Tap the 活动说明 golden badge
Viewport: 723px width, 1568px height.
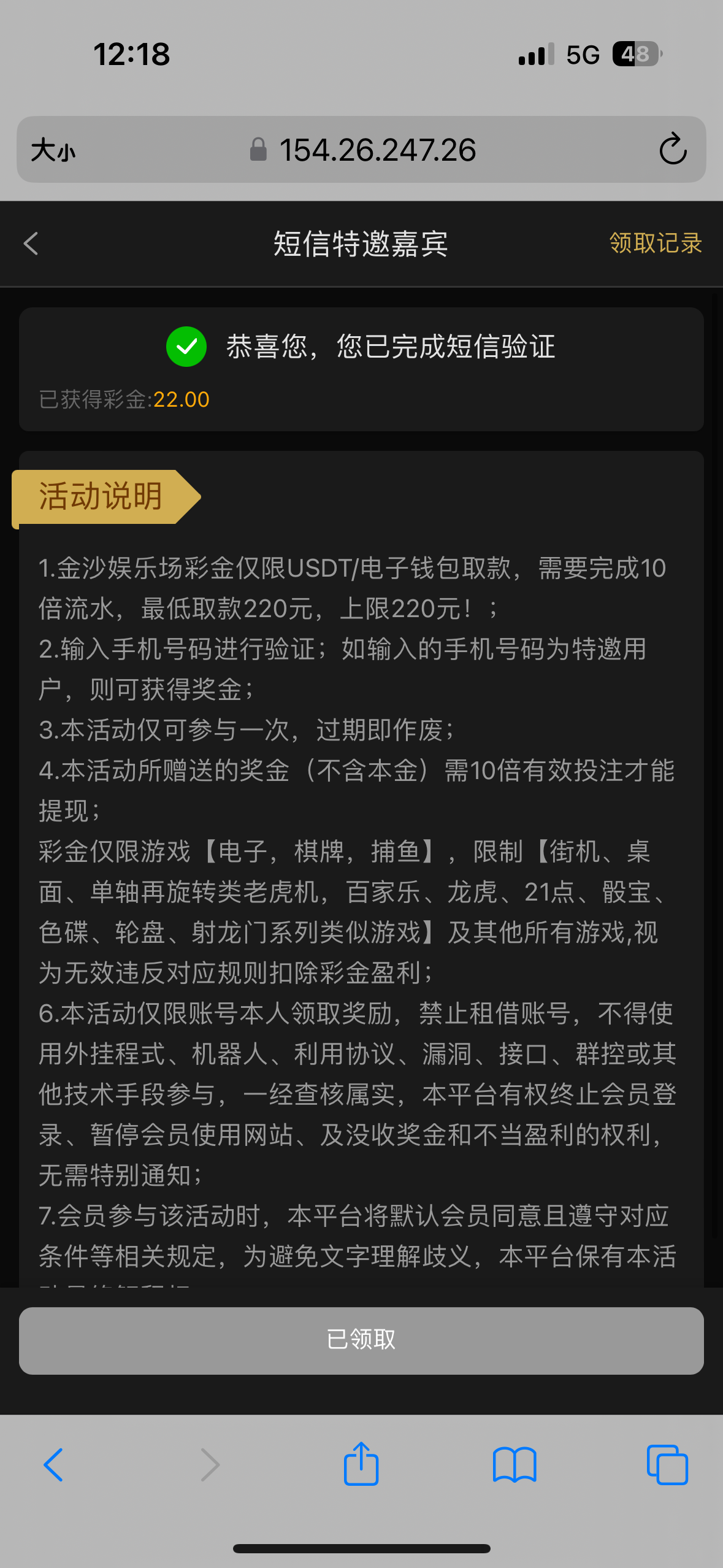[100, 497]
